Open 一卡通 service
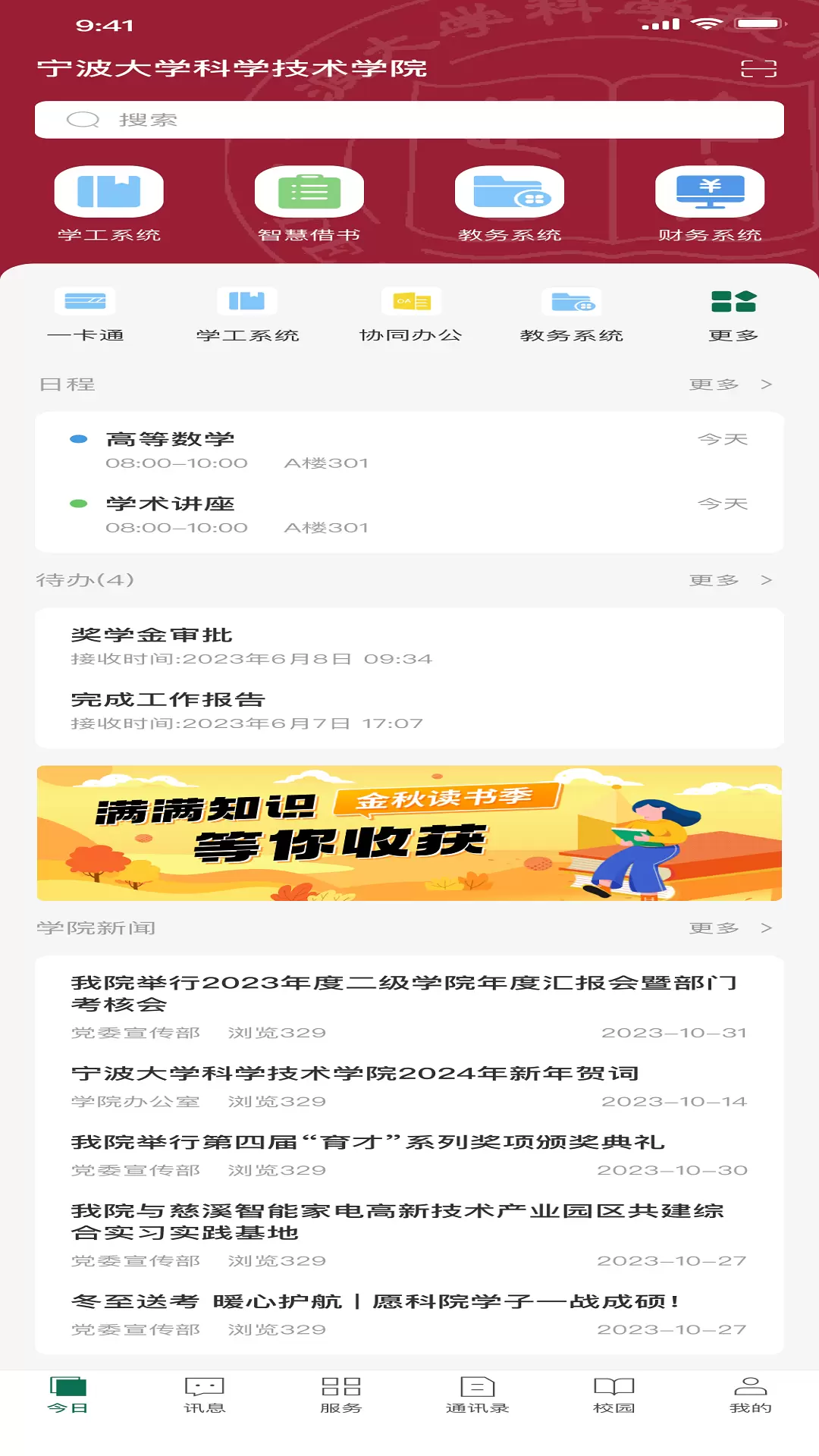This screenshot has width=819, height=1456. pyautogui.click(x=85, y=315)
